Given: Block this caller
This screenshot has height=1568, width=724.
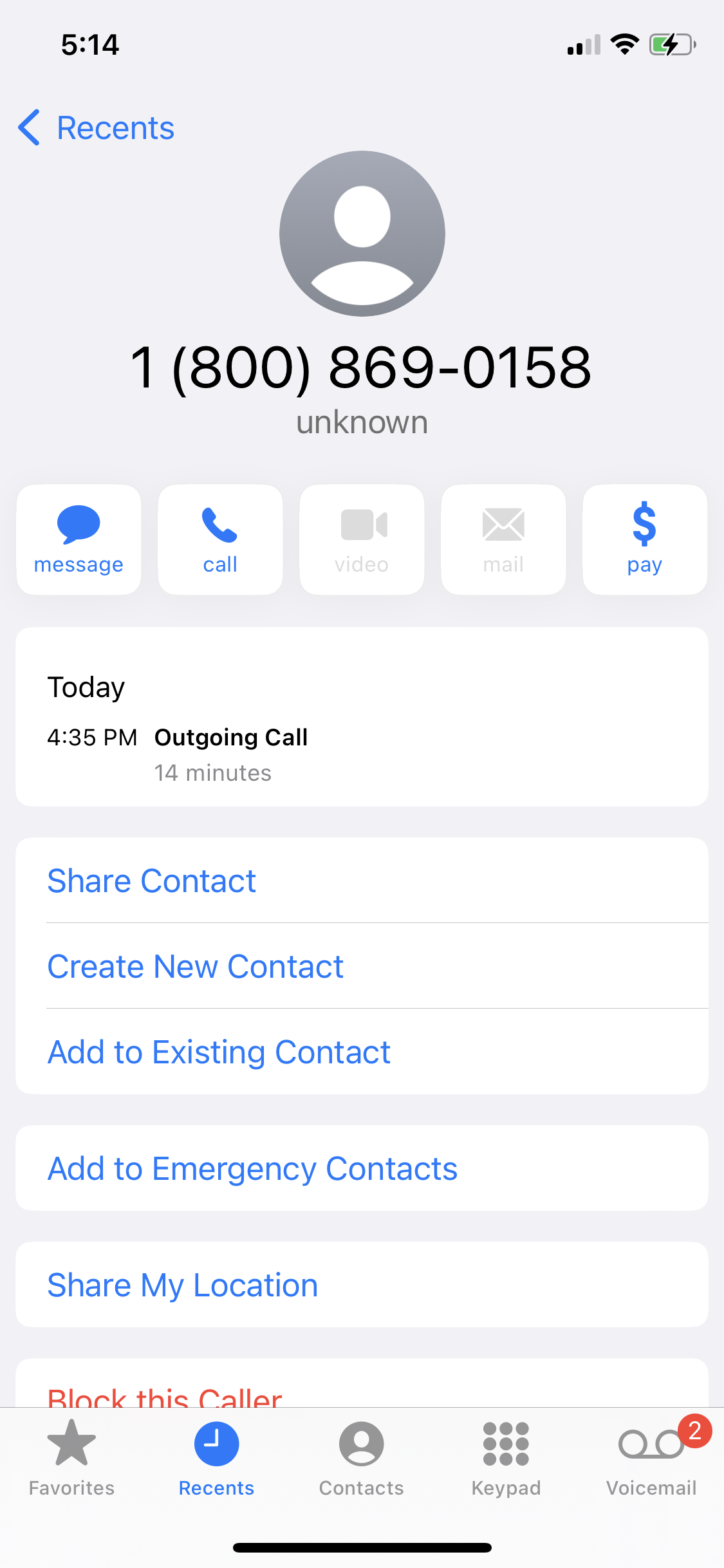Looking at the screenshot, I should 165,1395.
